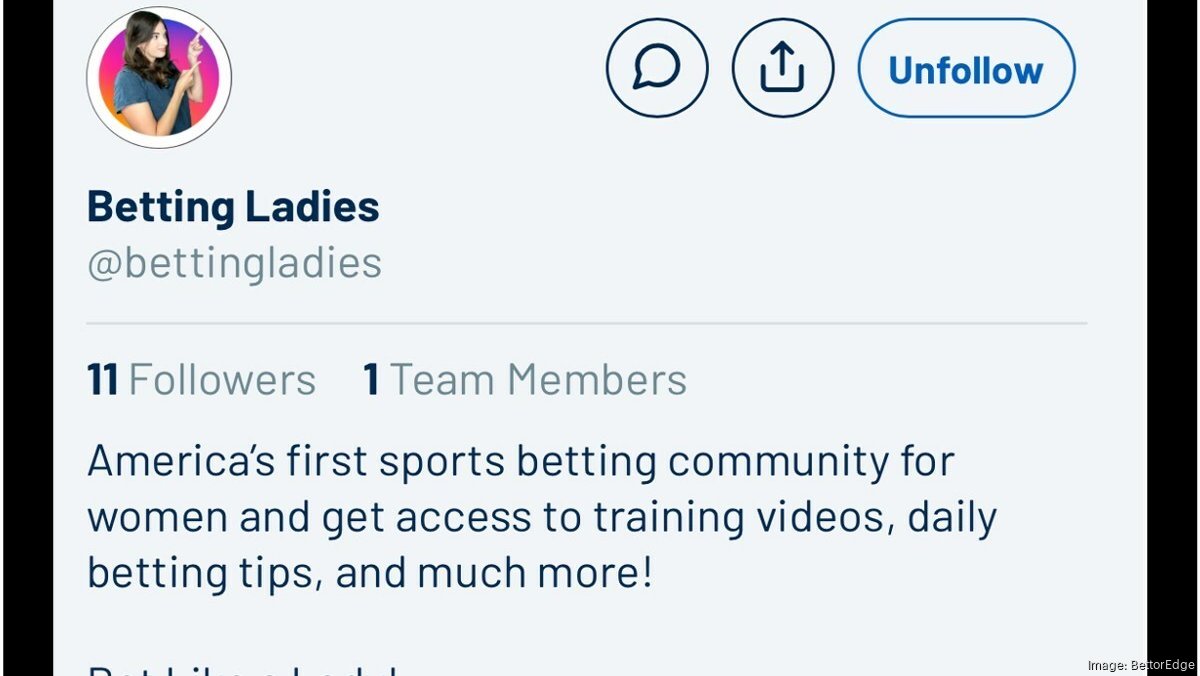Image resolution: width=1200 pixels, height=676 pixels.
Task: Open the message bubble icon
Action: [x=657, y=69]
